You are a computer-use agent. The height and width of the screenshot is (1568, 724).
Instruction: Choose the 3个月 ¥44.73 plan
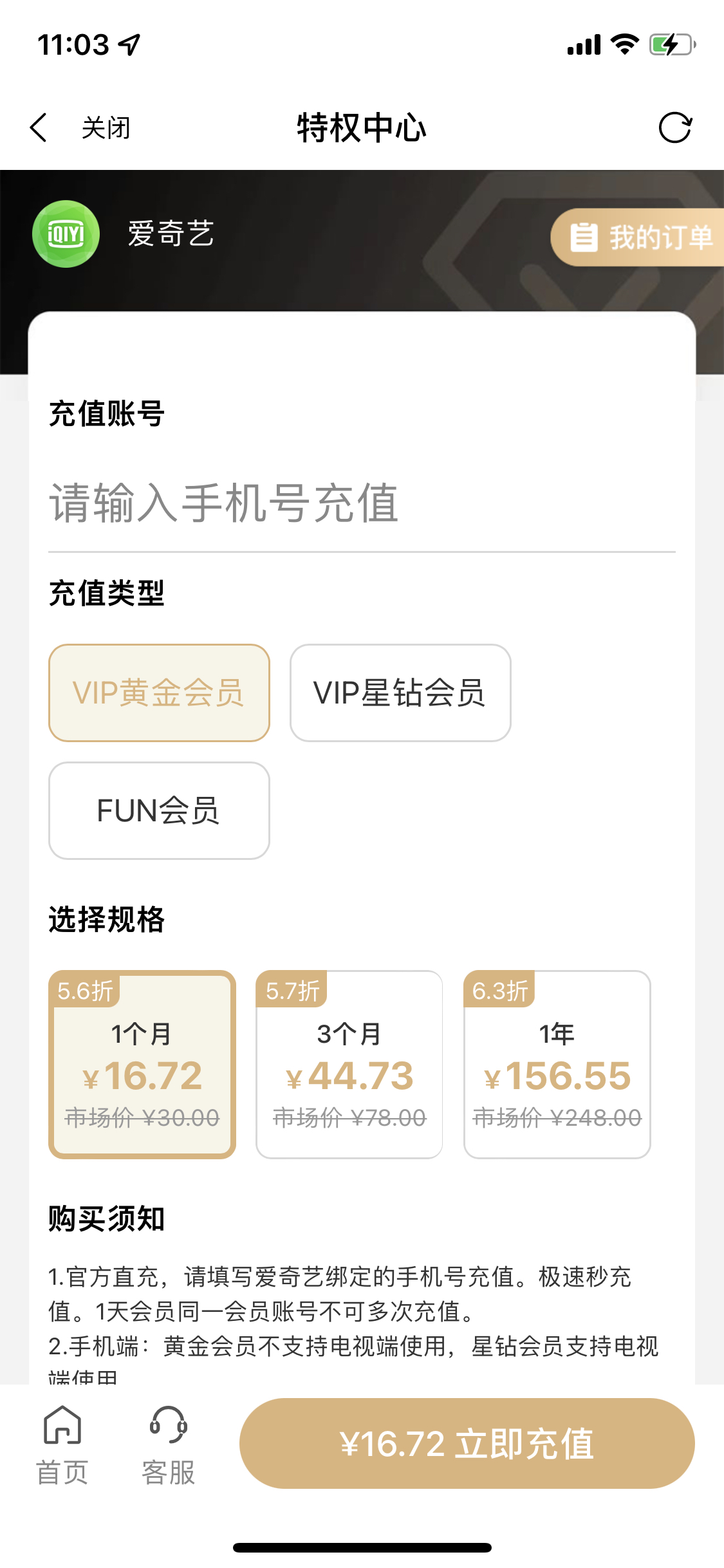(349, 1065)
